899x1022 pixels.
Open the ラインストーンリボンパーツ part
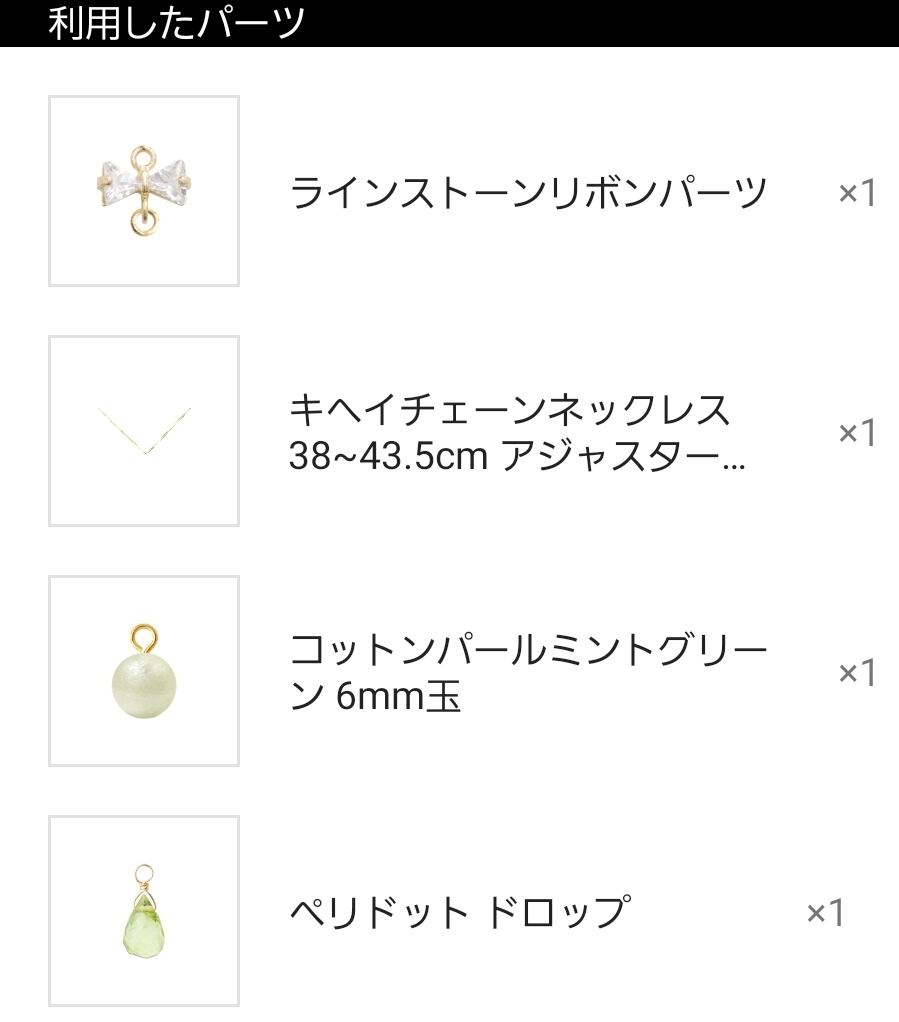[x=528, y=192]
